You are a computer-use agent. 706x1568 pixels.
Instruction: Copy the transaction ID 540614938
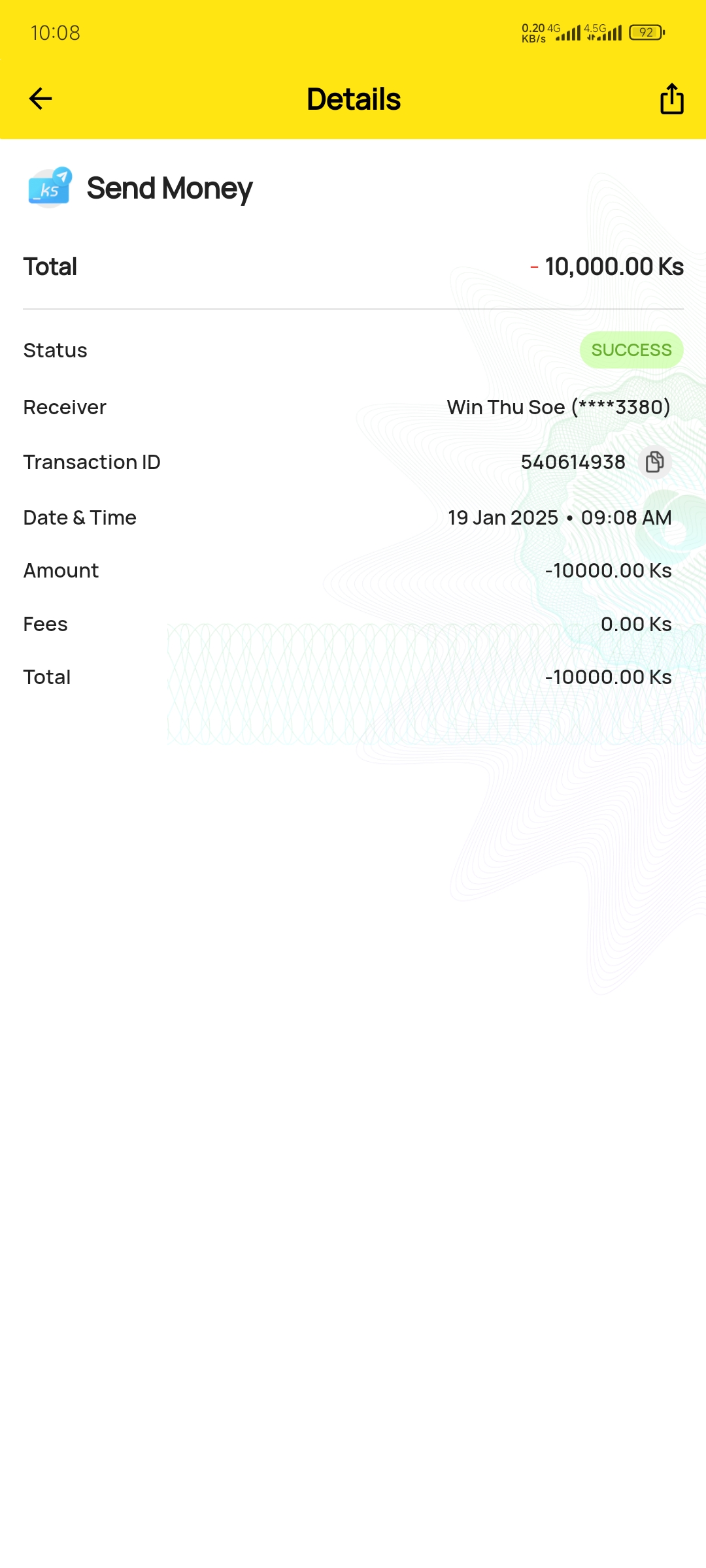tap(654, 462)
